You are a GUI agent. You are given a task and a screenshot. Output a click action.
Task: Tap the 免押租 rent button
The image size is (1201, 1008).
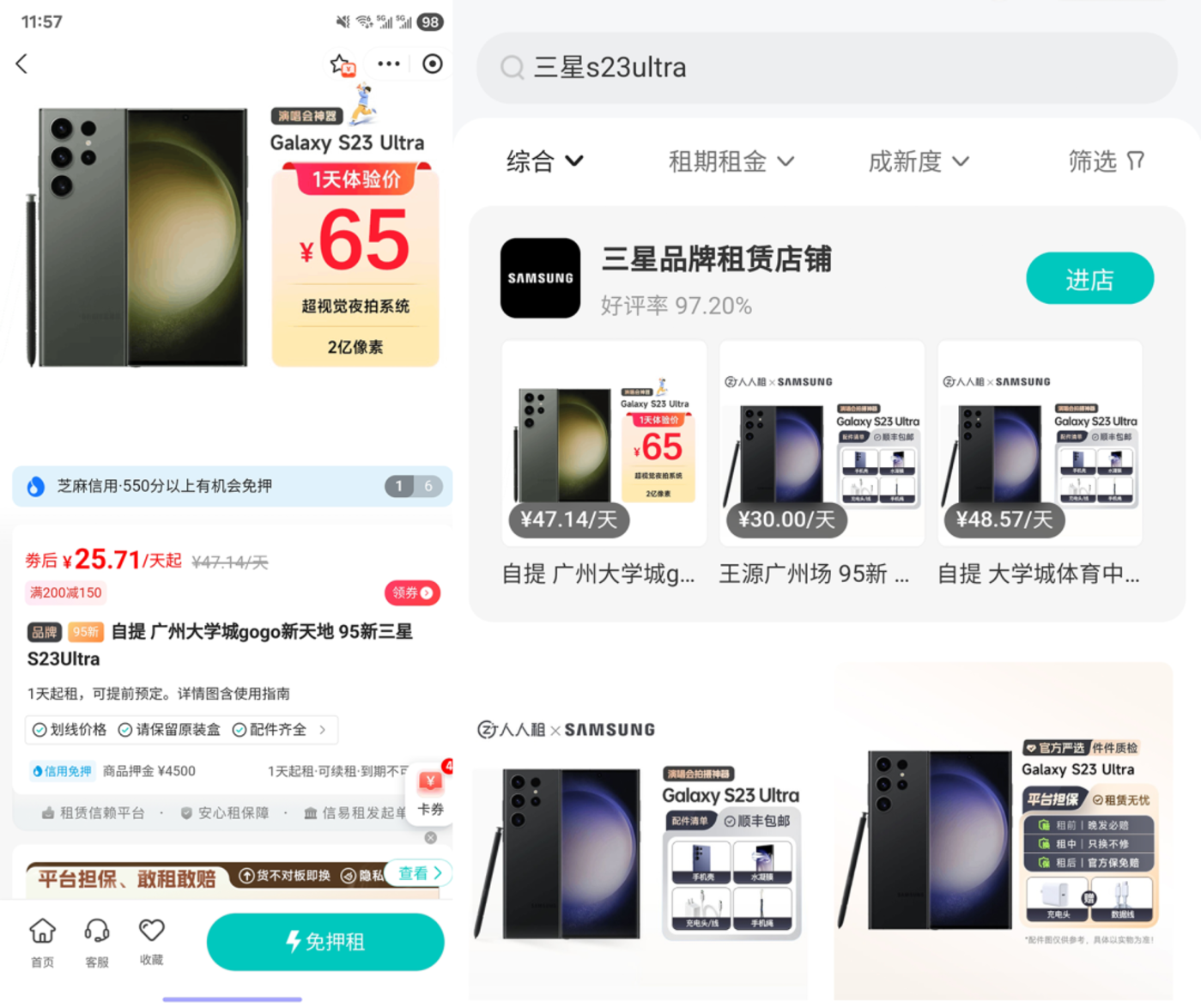click(x=325, y=942)
